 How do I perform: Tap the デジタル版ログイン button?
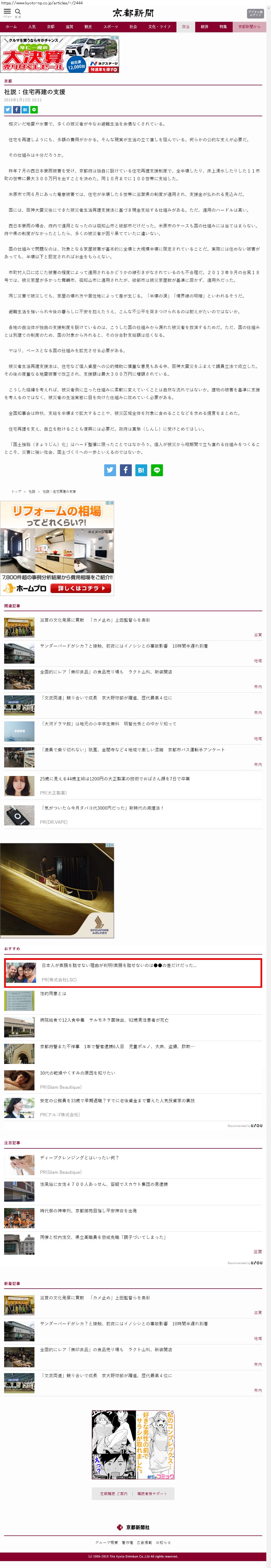pyautogui.click(x=255, y=14)
